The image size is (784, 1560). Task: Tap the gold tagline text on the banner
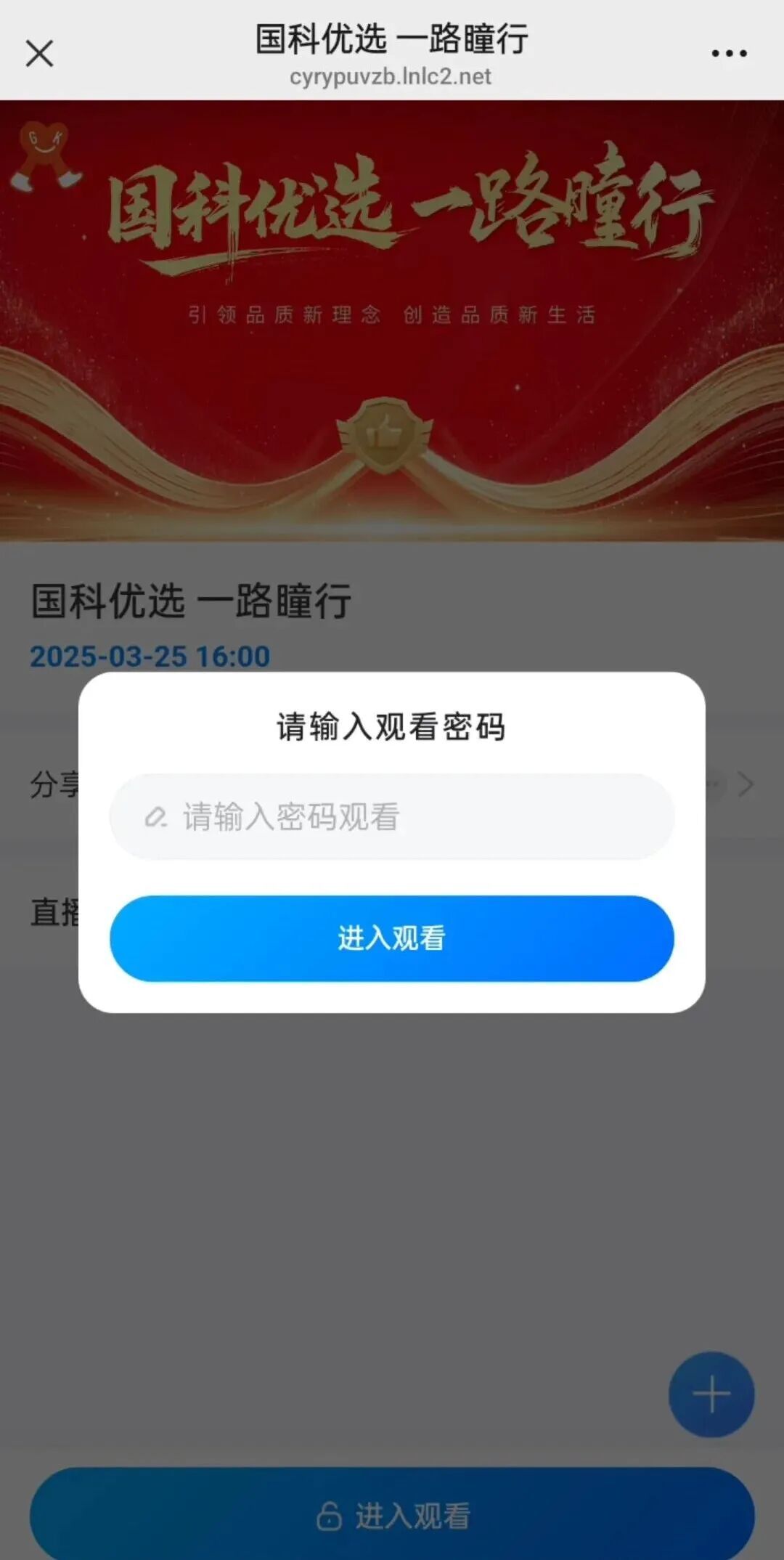pyautogui.click(x=392, y=314)
